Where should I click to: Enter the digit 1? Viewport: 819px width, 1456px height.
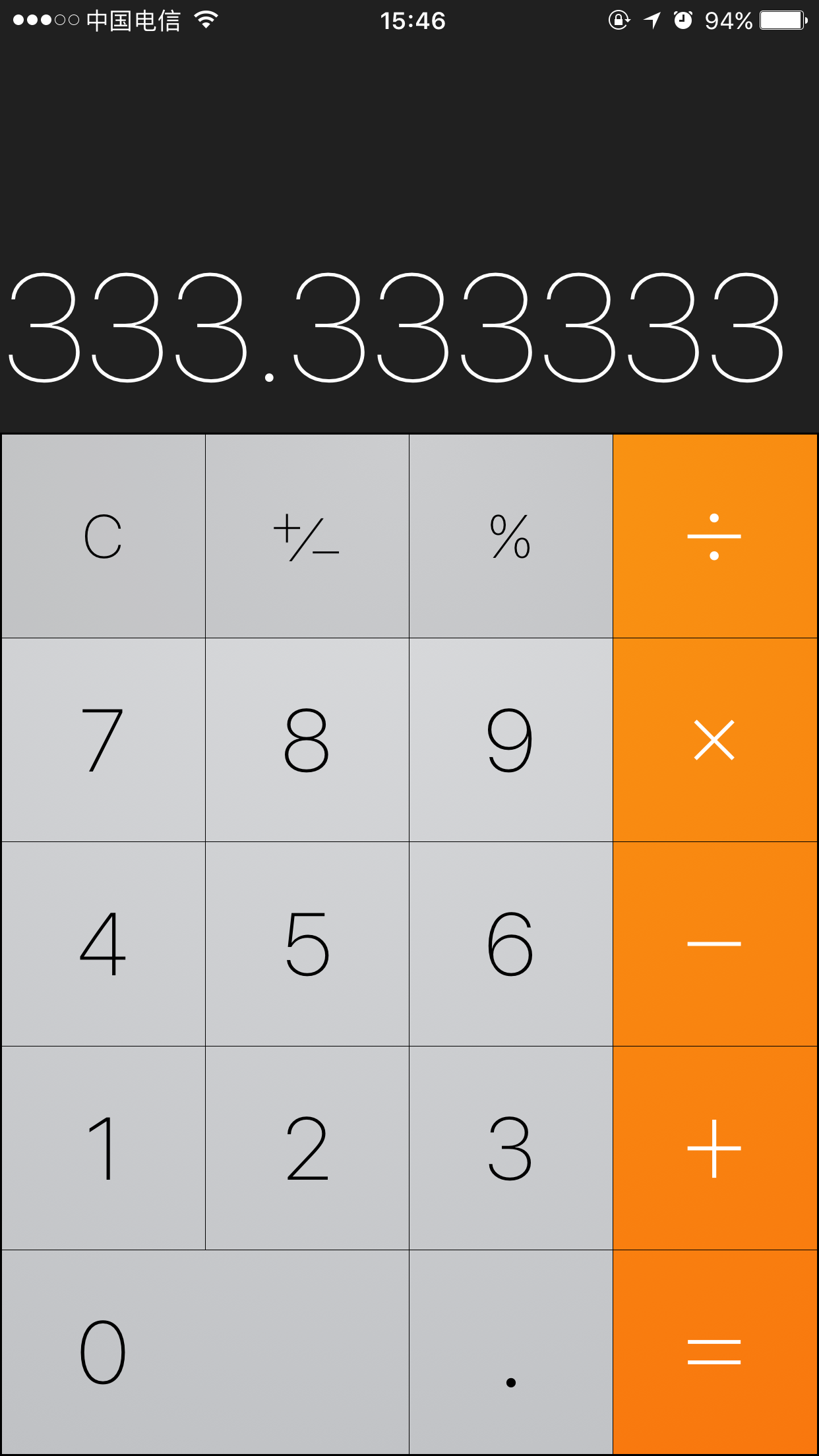click(103, 1148)
